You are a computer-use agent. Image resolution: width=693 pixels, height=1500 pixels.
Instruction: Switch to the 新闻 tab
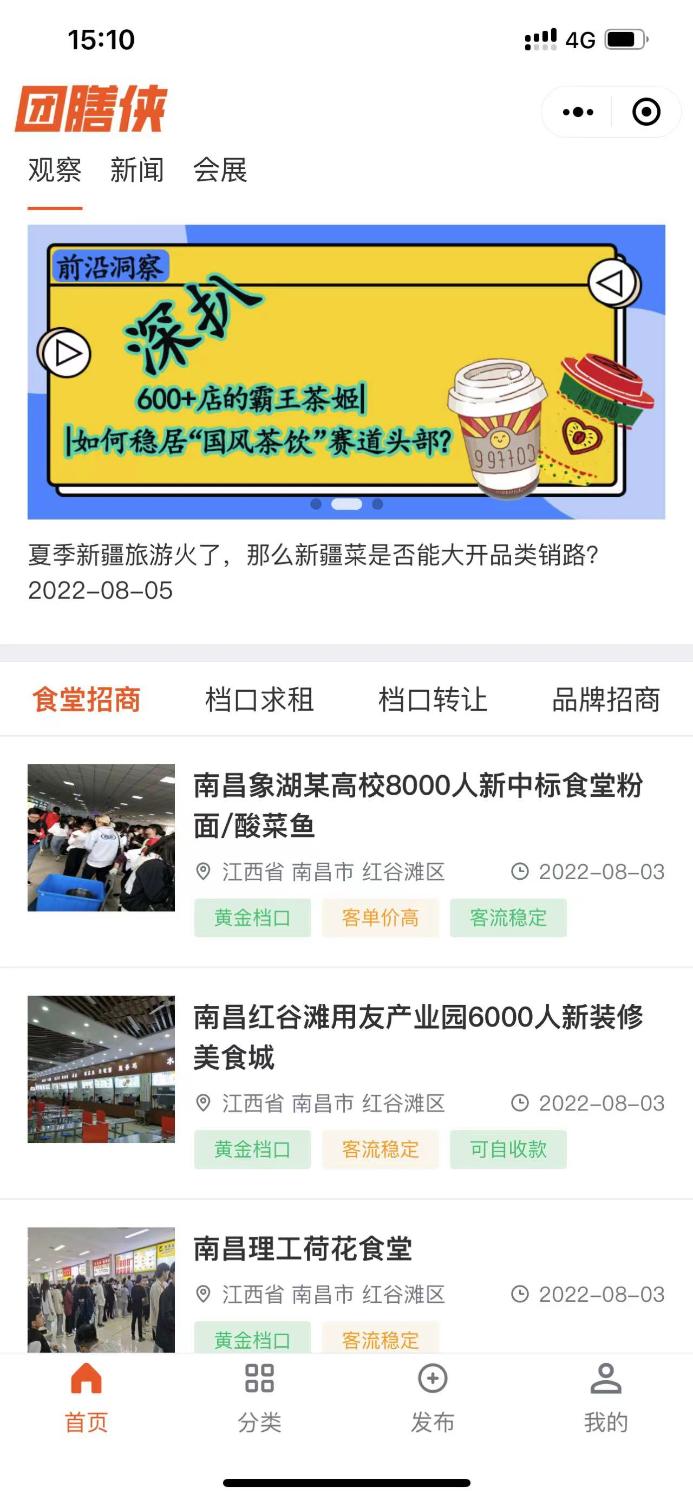click(137, 170)
